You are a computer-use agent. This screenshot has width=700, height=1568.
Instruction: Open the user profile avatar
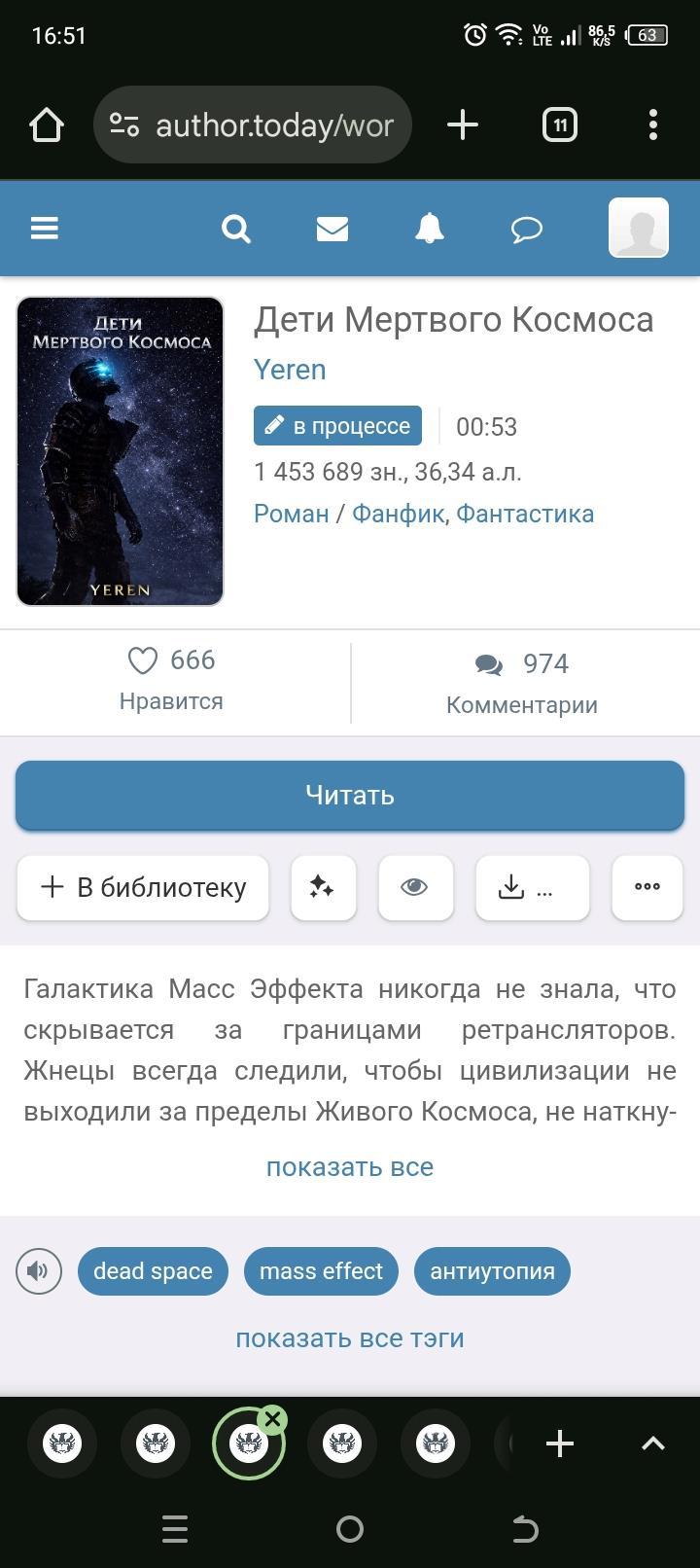638,228
